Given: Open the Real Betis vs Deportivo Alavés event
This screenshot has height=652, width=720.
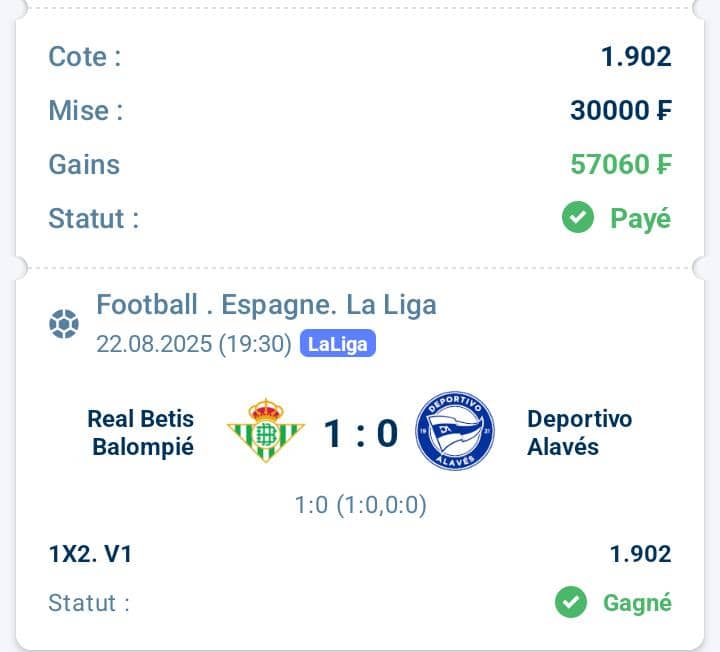Looking at the screenshot, I should [360, 433].
